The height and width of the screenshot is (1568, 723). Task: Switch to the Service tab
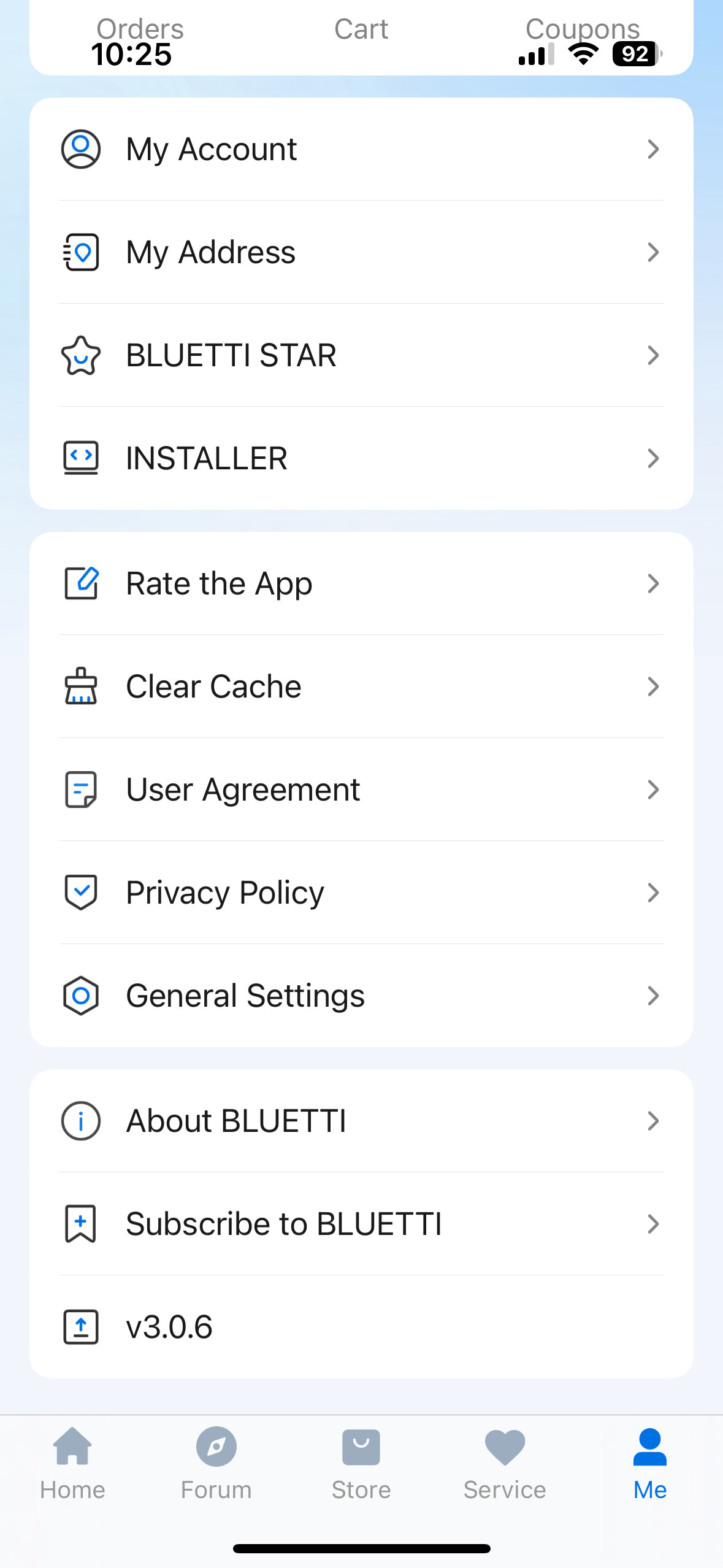tap(505, 1462)
